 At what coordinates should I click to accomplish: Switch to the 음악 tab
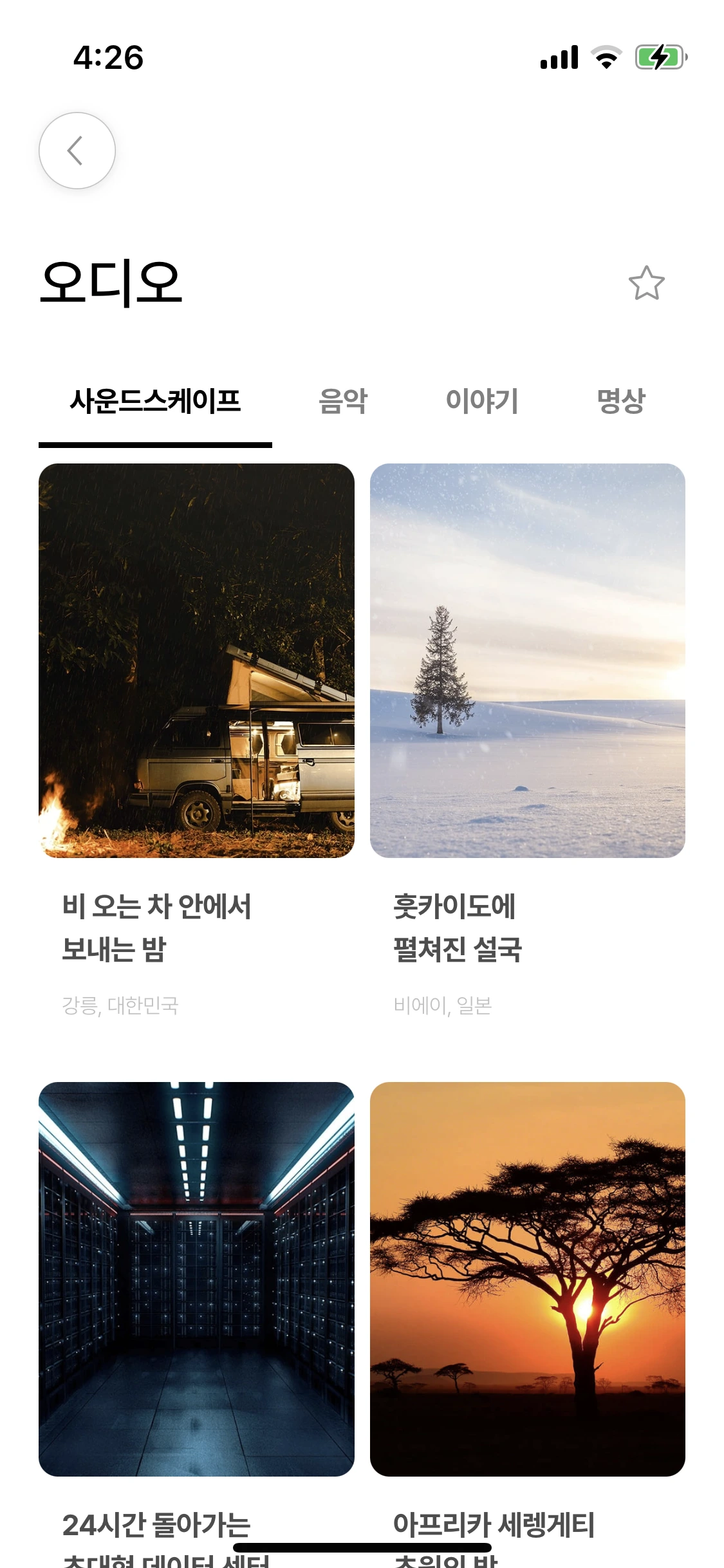click(344, 400)
